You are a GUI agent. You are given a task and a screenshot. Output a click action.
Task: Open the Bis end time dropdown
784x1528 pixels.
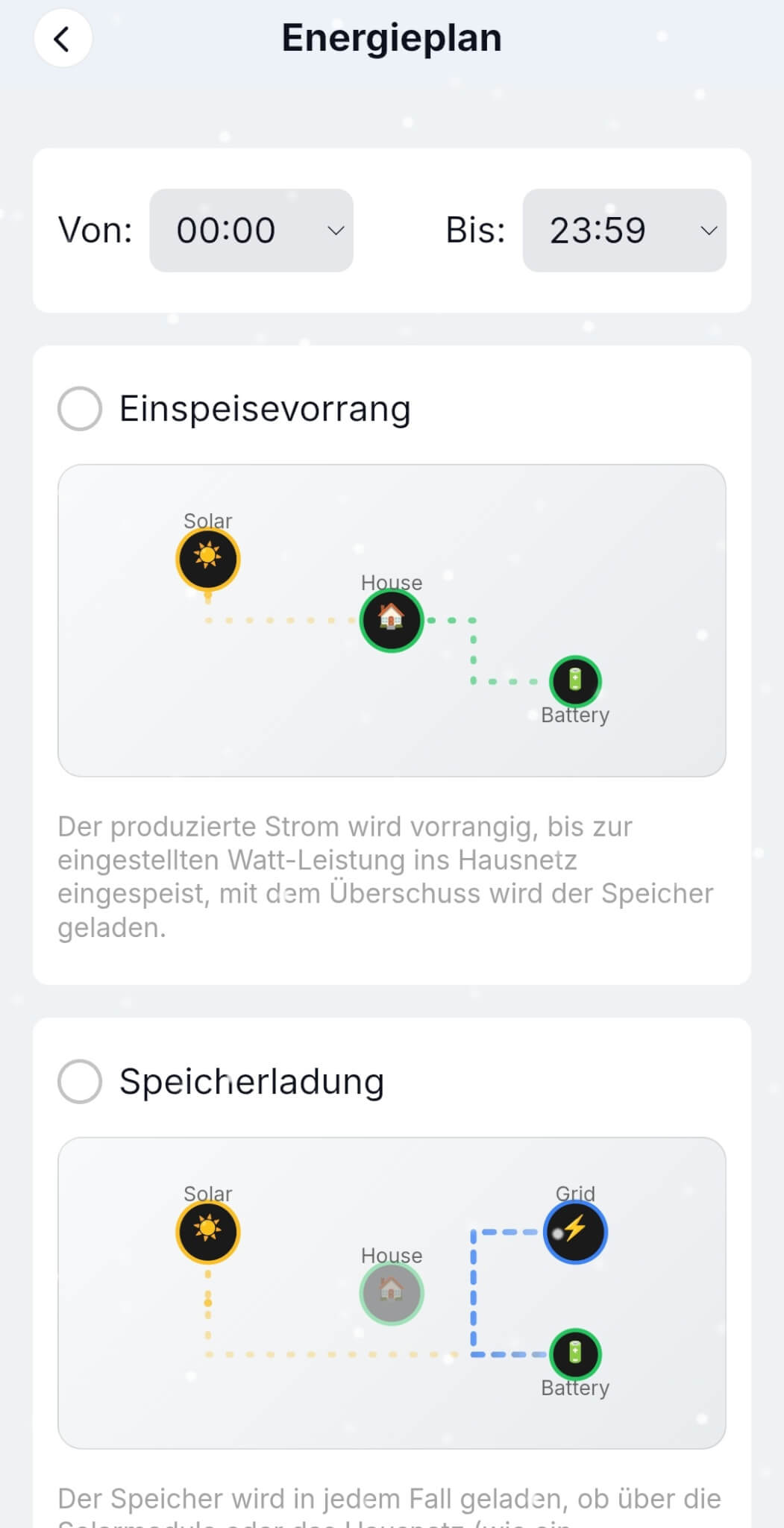624,231
